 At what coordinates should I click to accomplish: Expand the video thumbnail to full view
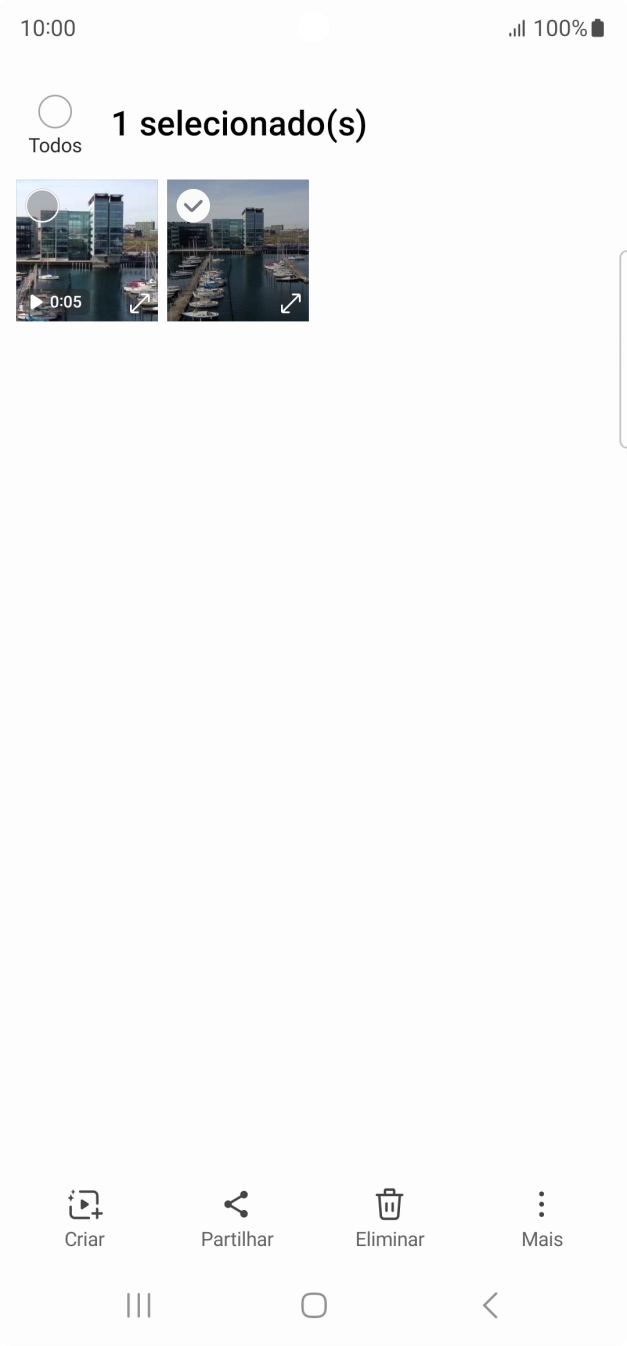click(139, 303)
